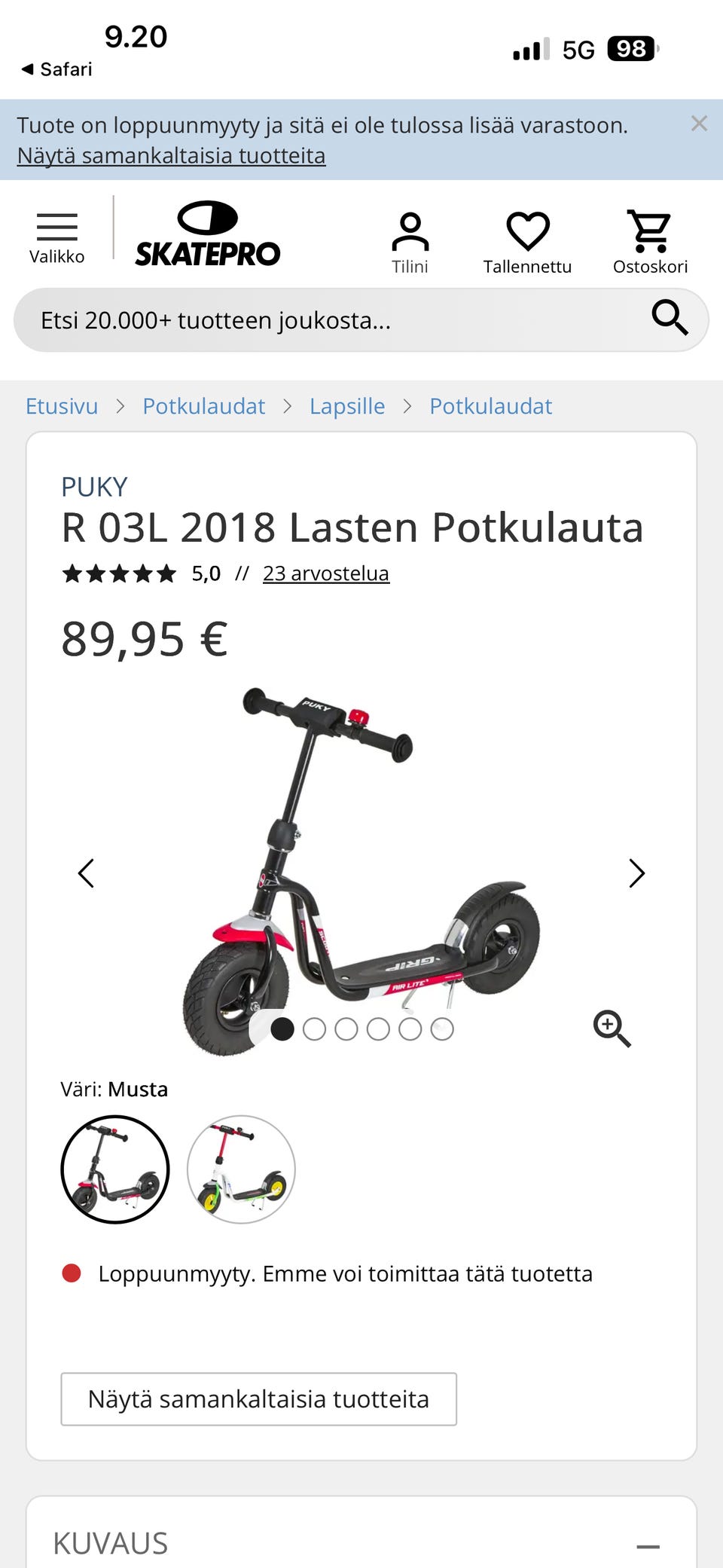723x1568 pixels.
Task: Open Safari via the back-to-app indicator
Action: 56,68
